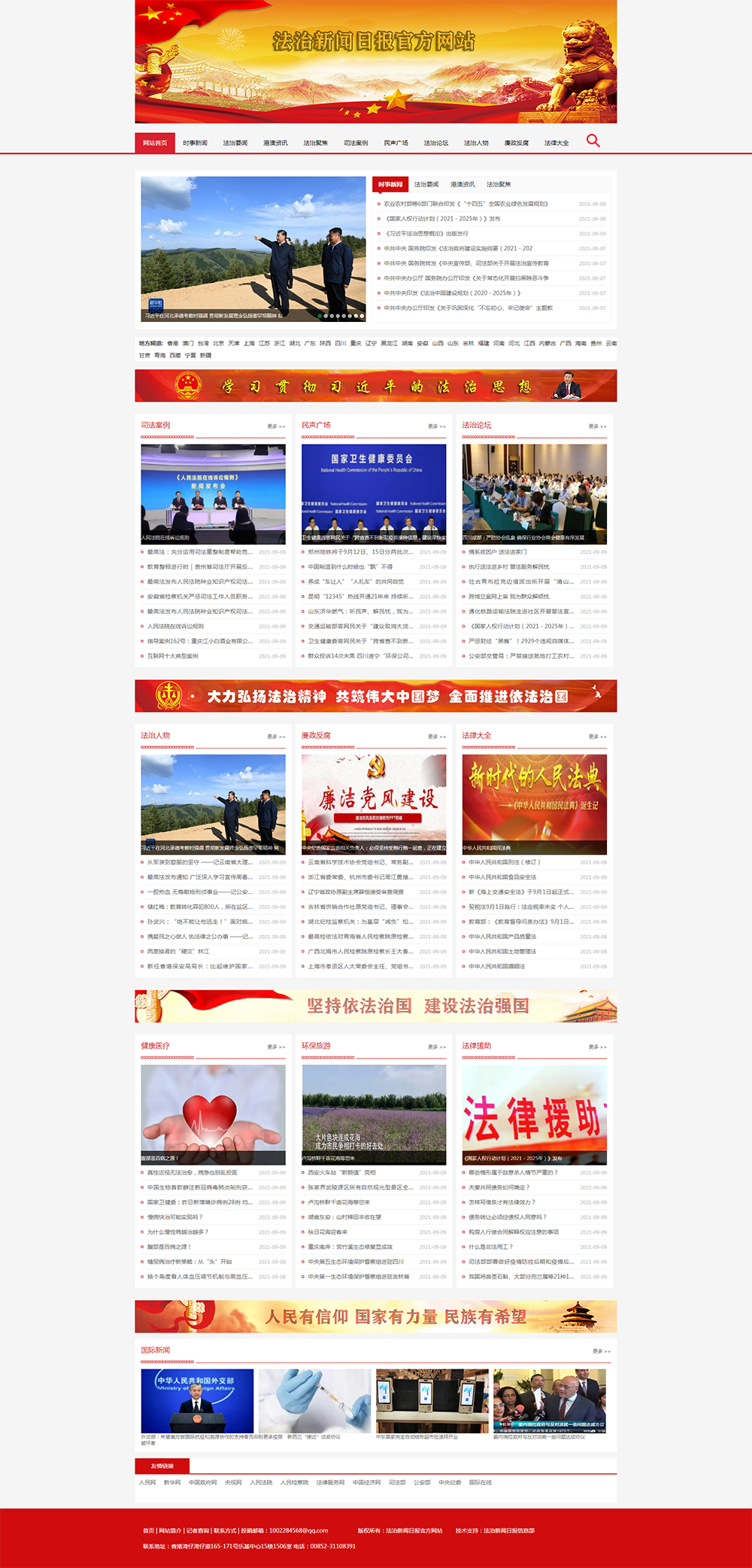Open the search magnifier icon
This screenshot has height=1568, width=752.
pos(593,141)
